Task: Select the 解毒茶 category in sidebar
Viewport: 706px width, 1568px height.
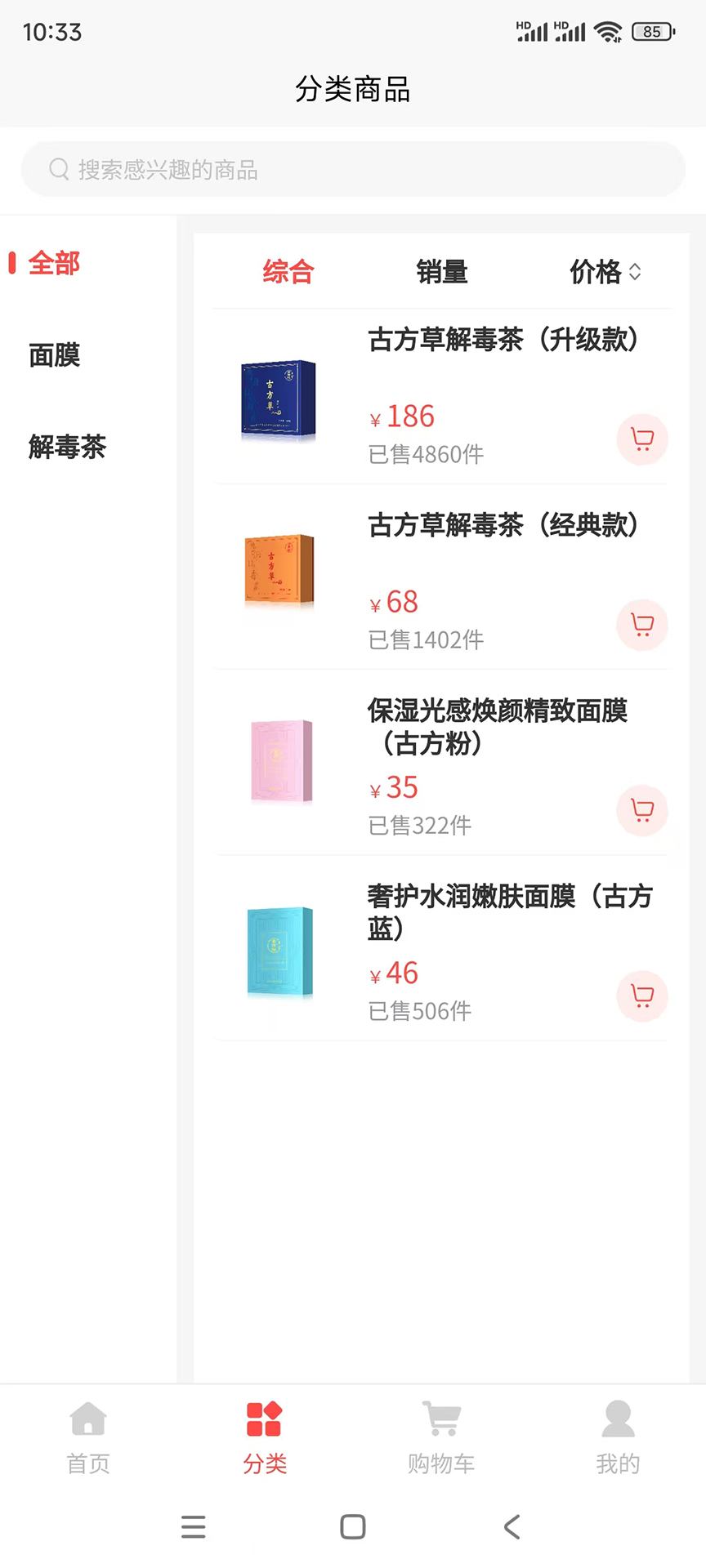Action: pyautogui.click(x=65, y=448)
